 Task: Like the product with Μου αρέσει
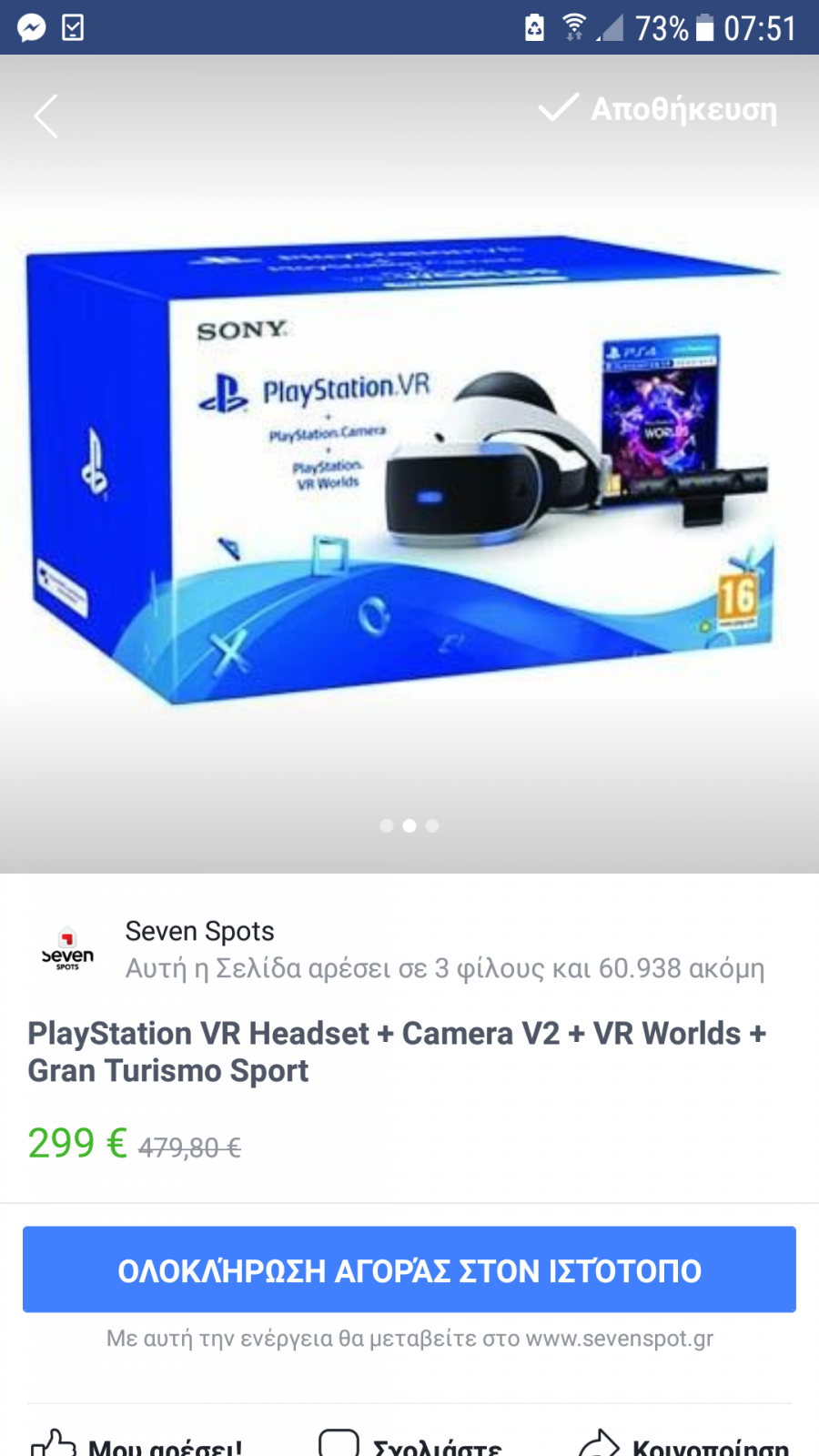pos(136,1442)
